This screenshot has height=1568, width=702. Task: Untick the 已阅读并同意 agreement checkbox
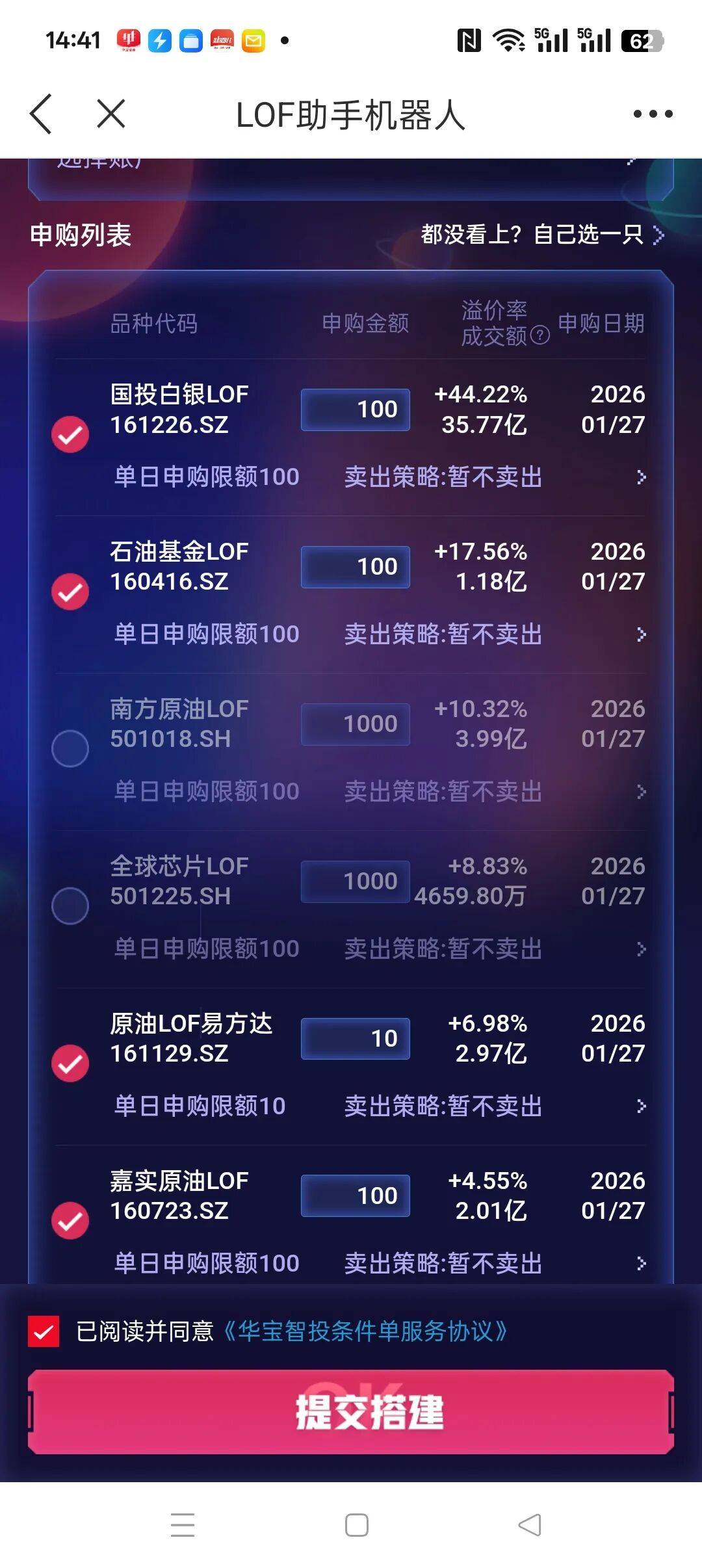pos(44,1331)
